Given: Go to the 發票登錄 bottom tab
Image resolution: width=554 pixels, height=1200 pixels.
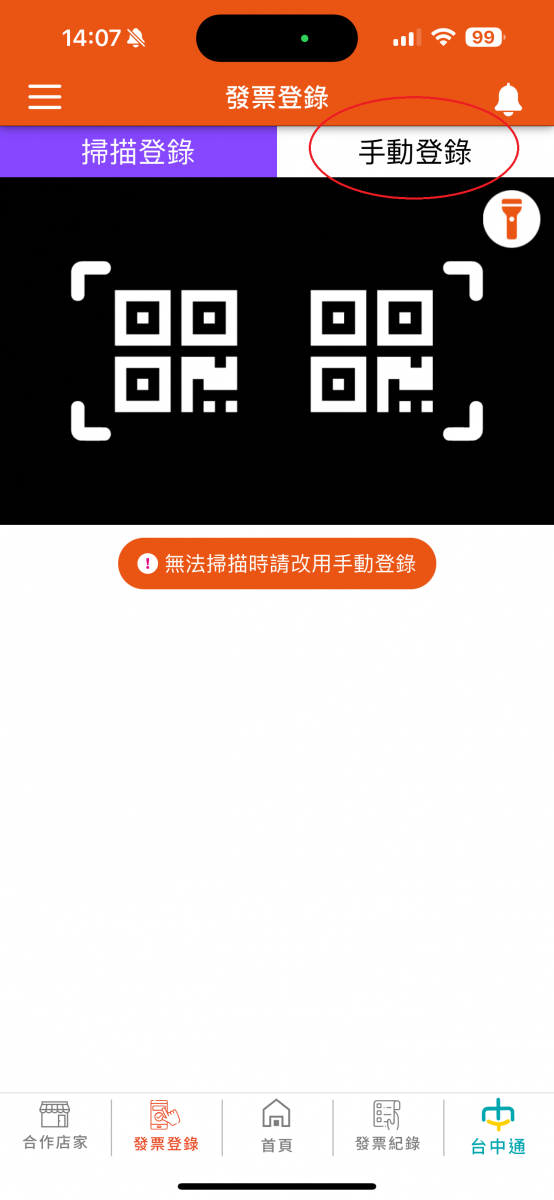Looking at the screenshot, I should coord(166,1127).
